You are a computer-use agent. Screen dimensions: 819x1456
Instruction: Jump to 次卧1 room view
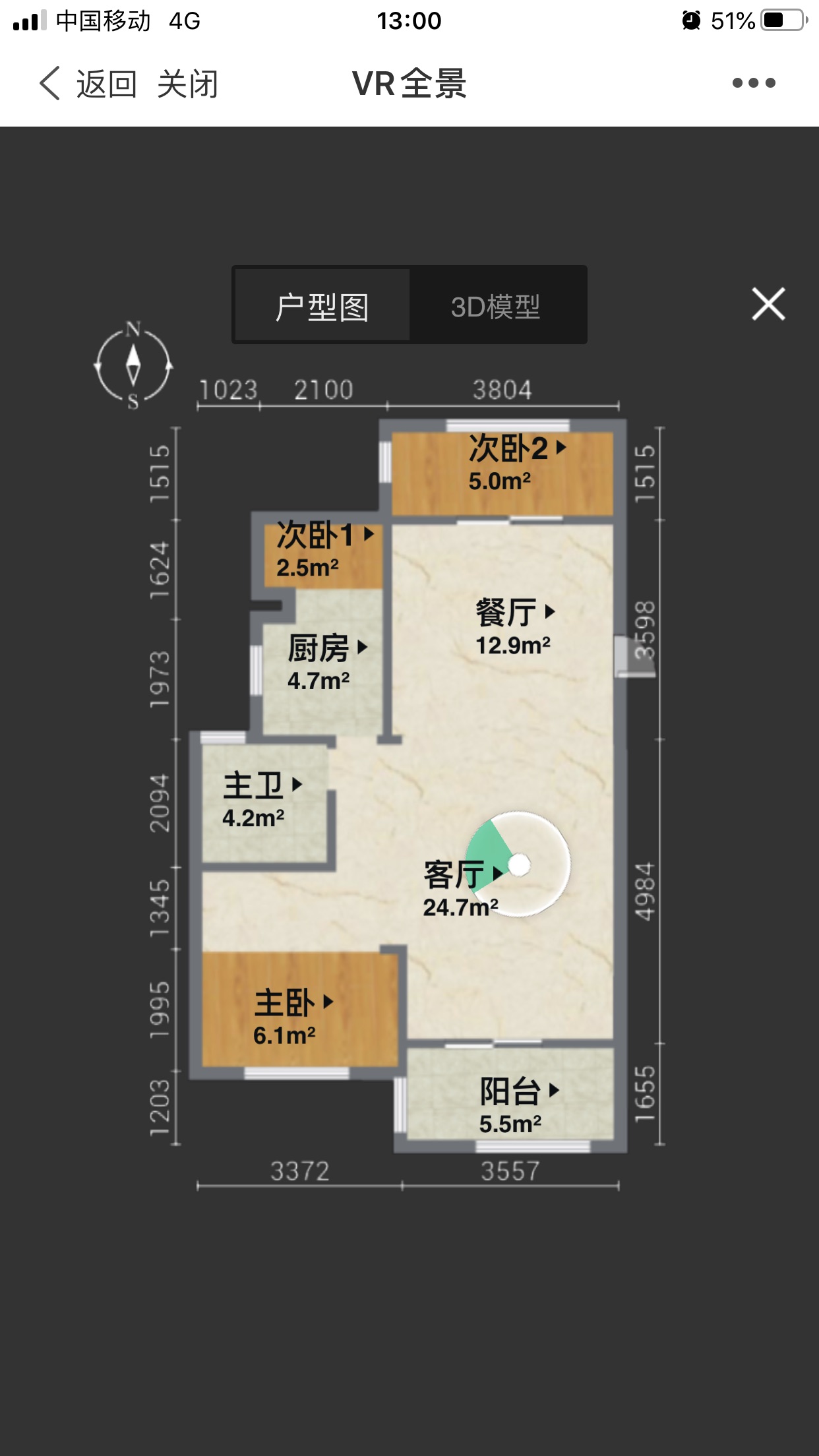(x=324, y=535)
